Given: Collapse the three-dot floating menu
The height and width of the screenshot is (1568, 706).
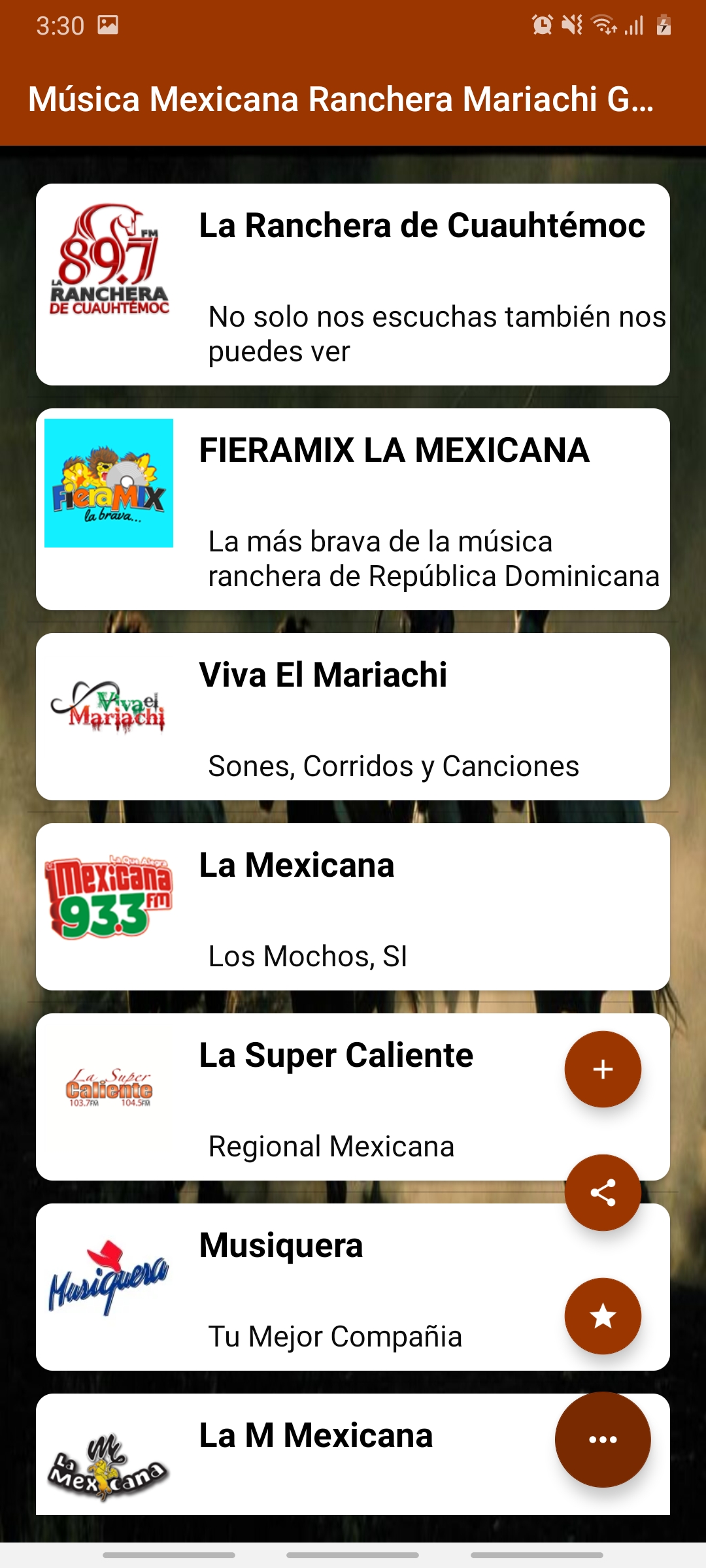Looking at the screenshot, I should pos(602,1439).
